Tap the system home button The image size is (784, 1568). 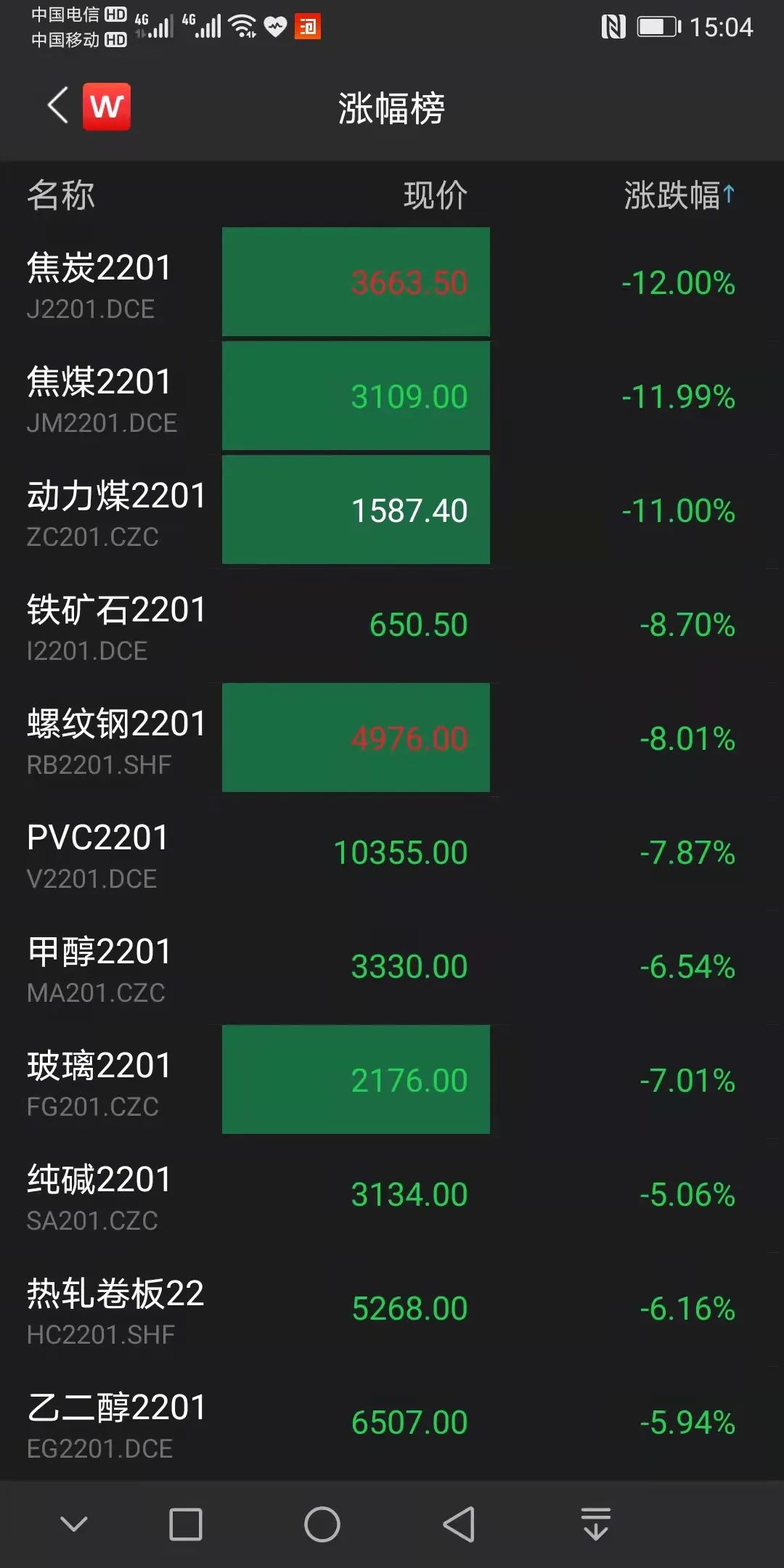point(322,1524)
